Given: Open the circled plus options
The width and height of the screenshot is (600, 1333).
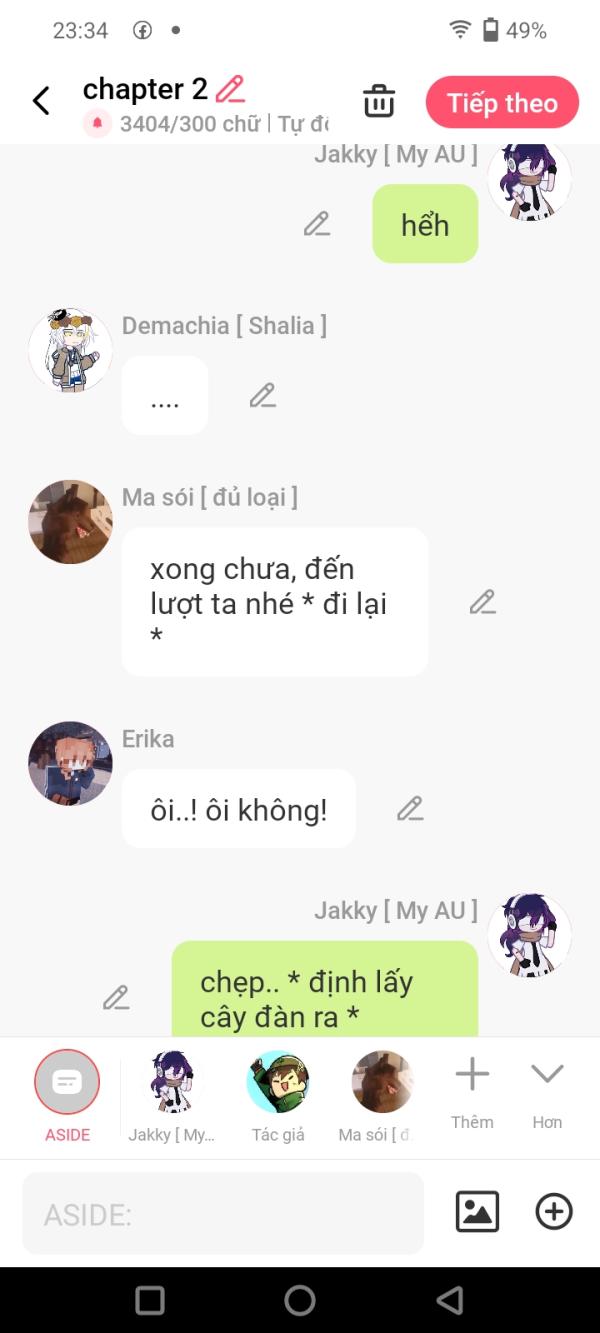Looking at the screenshot, I should click(554, 1212).
